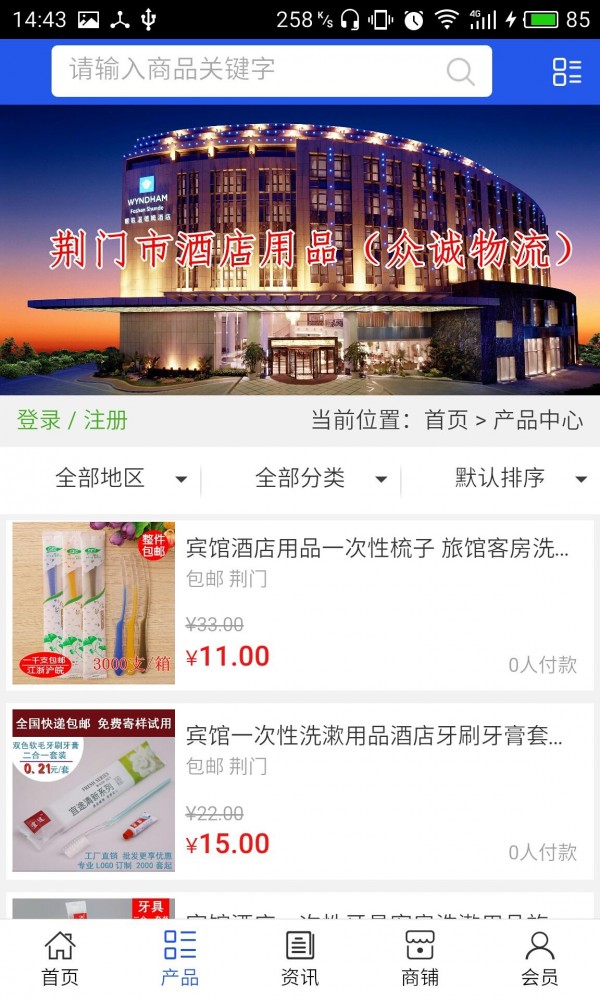Viewport: 600px width, 1000px height.
Task: Switch to the 会员 member tab
Action: coord(540,958)
